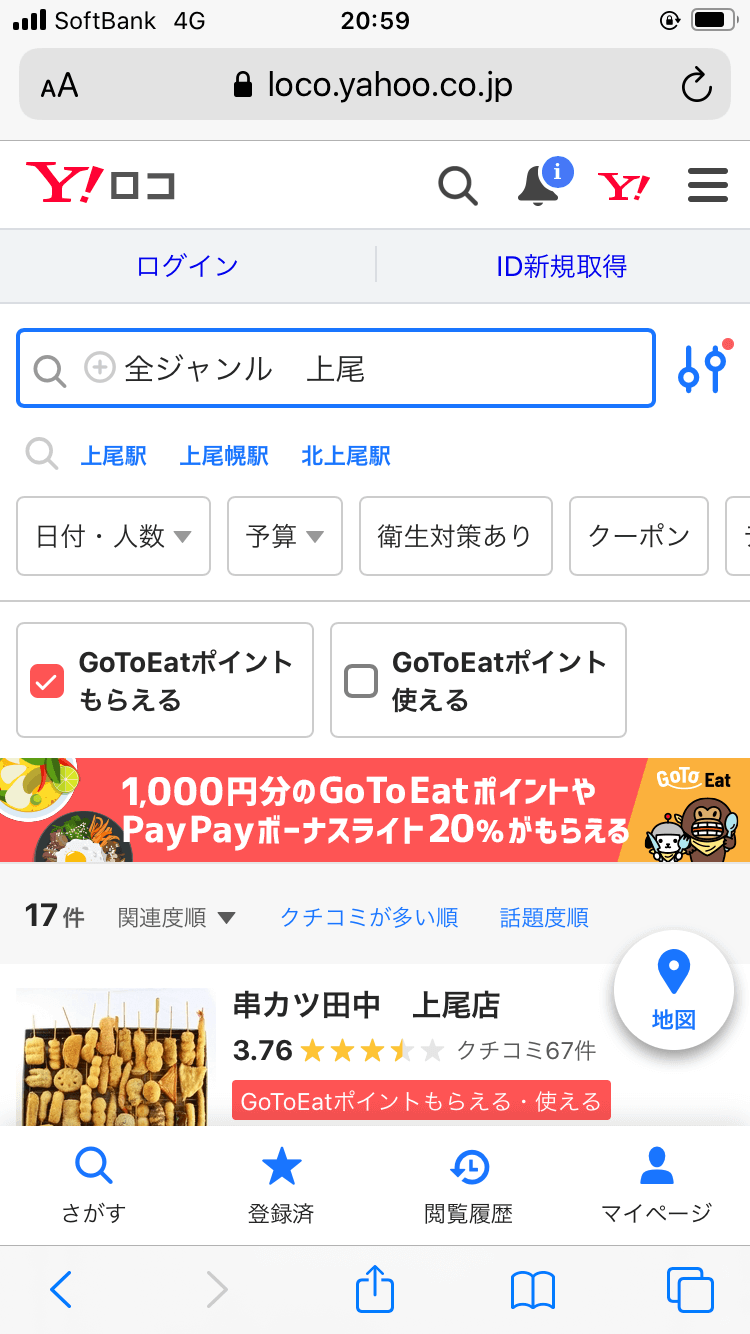The width and height of the screenshot is (750, 1334).
Task: Switch to the 閲覧履歴 tab
Action: [x=470, y=1185]
